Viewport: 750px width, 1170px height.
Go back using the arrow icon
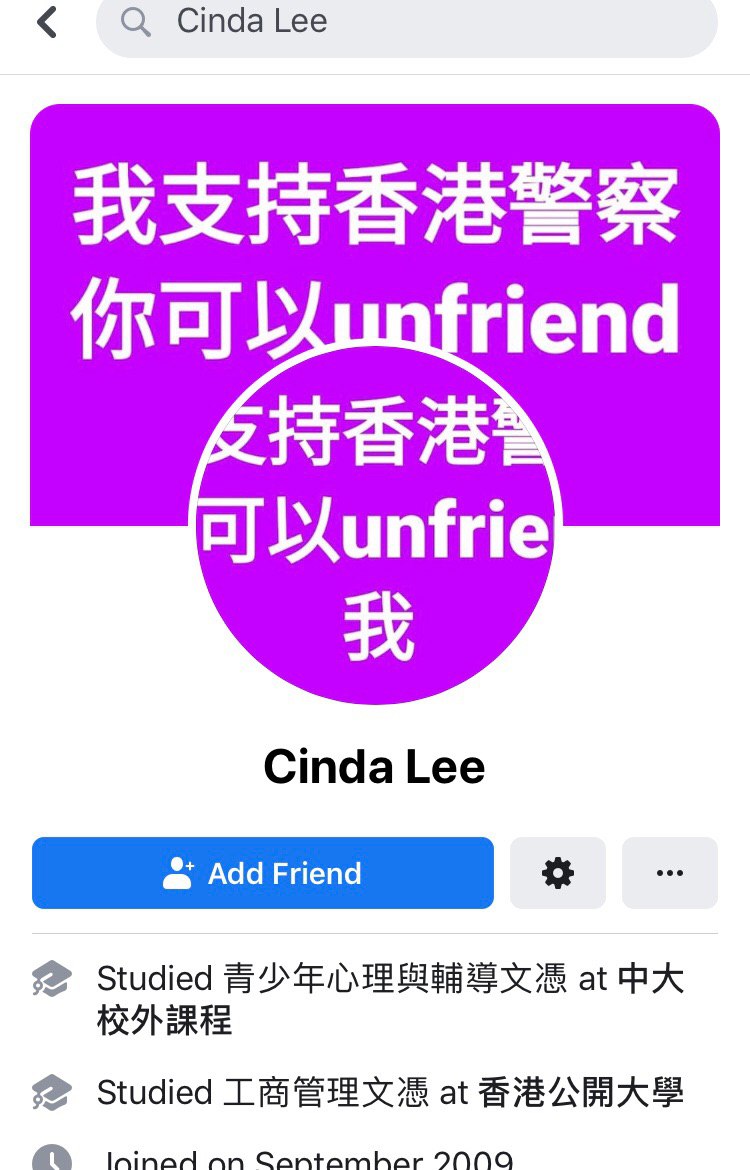(x=46, y=22)
